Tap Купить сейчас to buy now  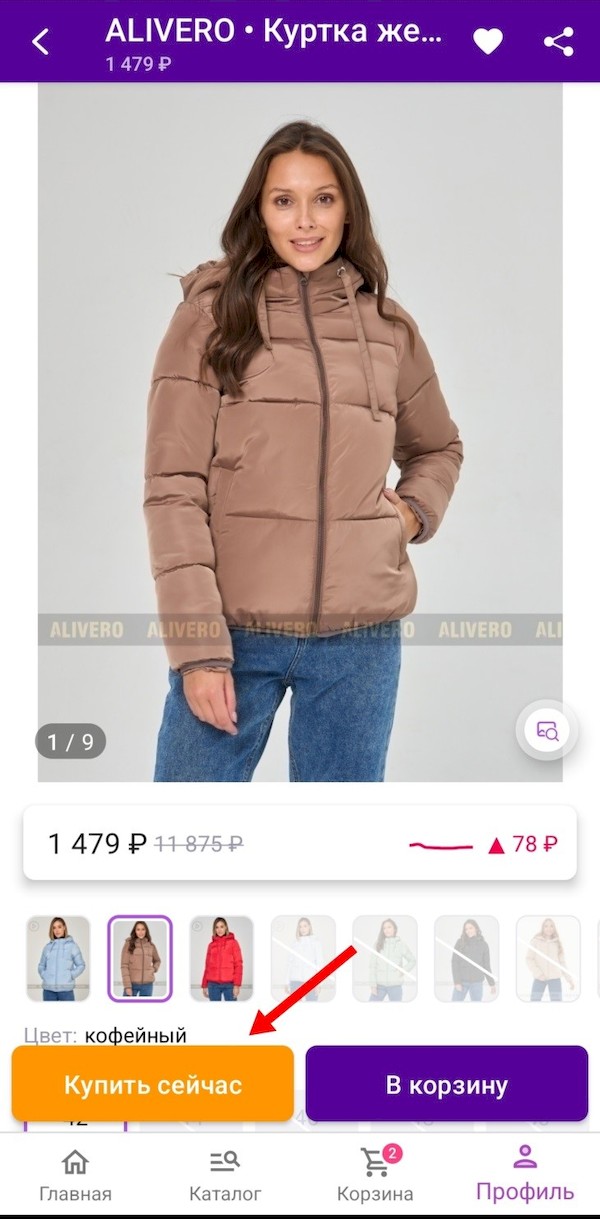(153, 1084)
